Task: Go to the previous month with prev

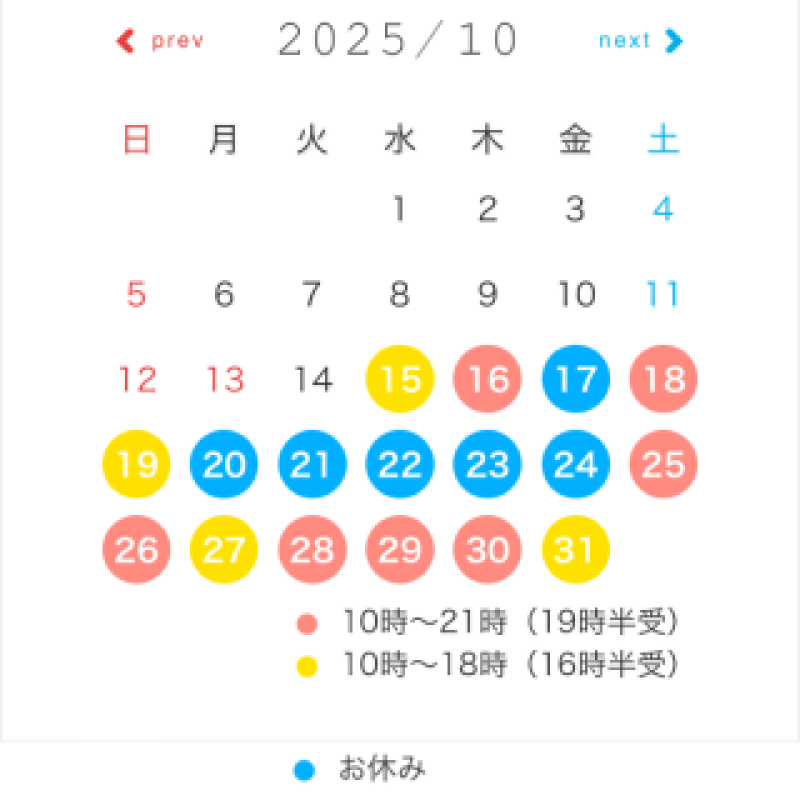Action: (x=161, y=41)
